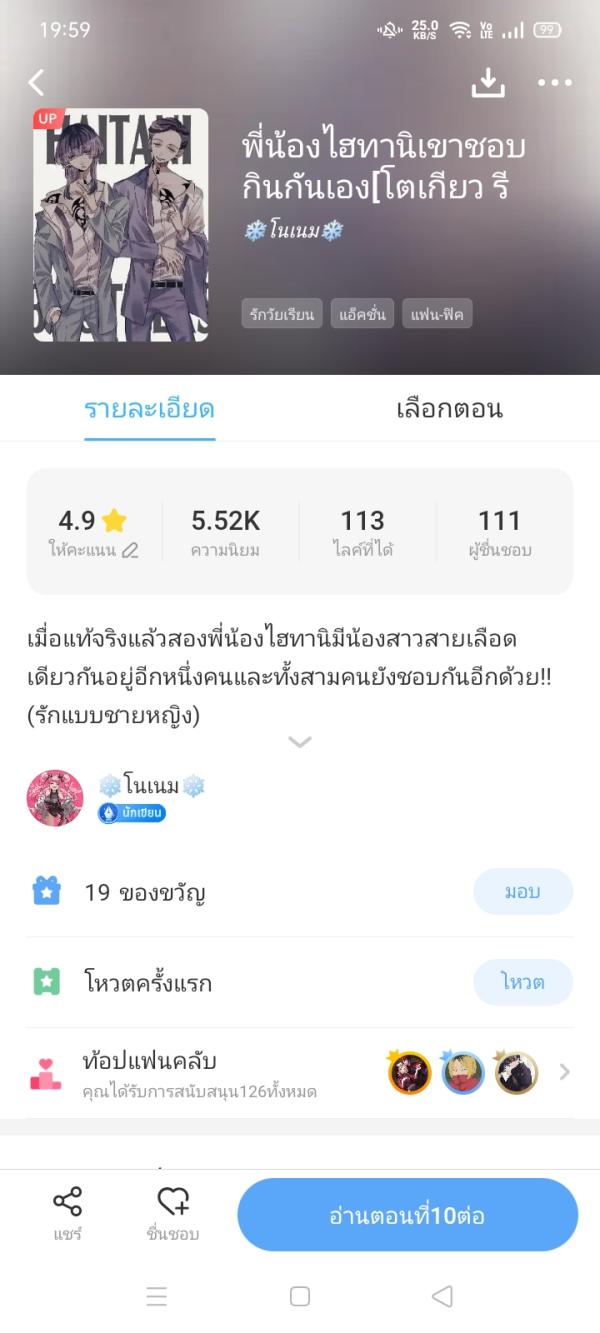Open the แอ็คชั่น genre chip
This screenshot has width=600, height=1333.
pos(360,315)
